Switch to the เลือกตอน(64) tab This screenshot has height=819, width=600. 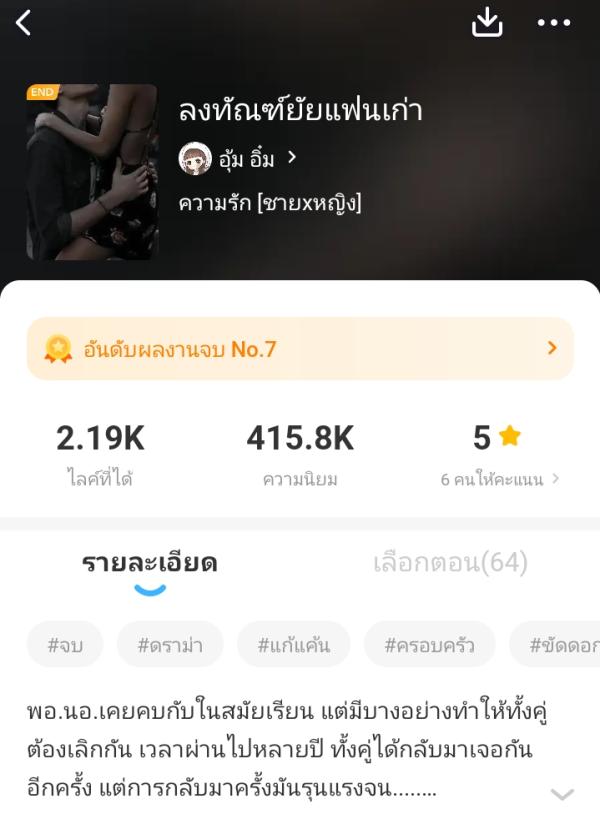(x=450, y=563)
